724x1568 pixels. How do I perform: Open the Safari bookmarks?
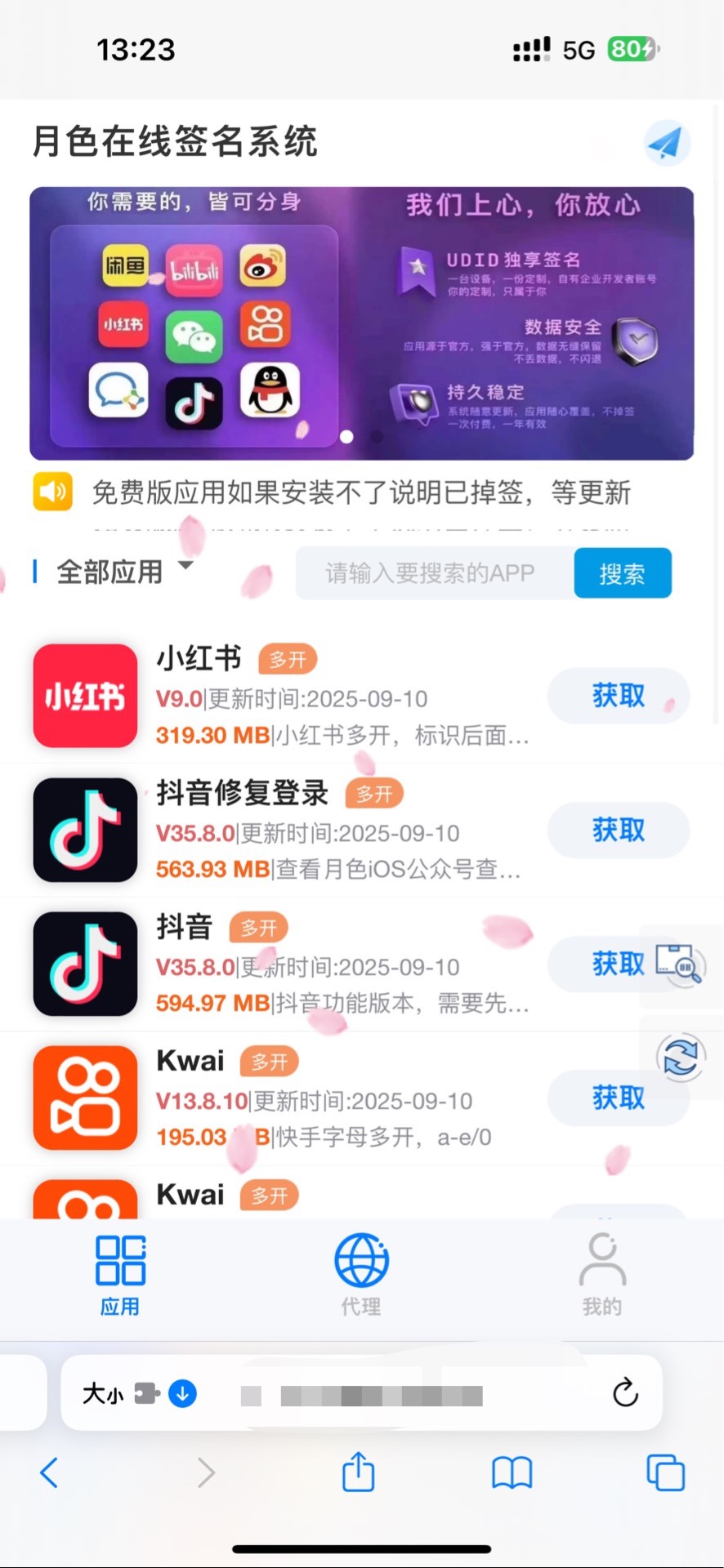pyautogui.click(x=512, y=1472)
